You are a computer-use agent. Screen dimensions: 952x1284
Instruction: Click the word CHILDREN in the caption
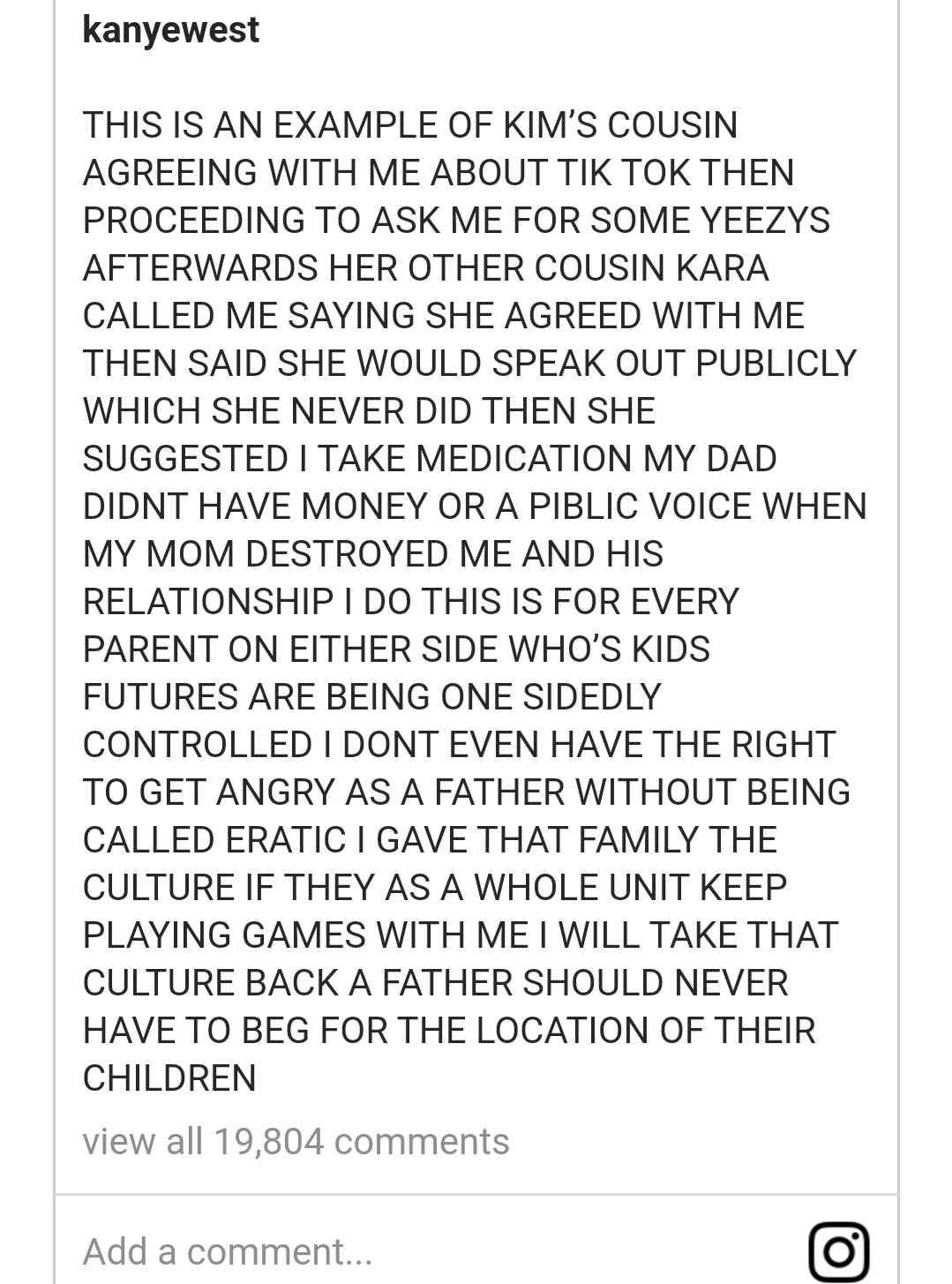[170, 1076]
